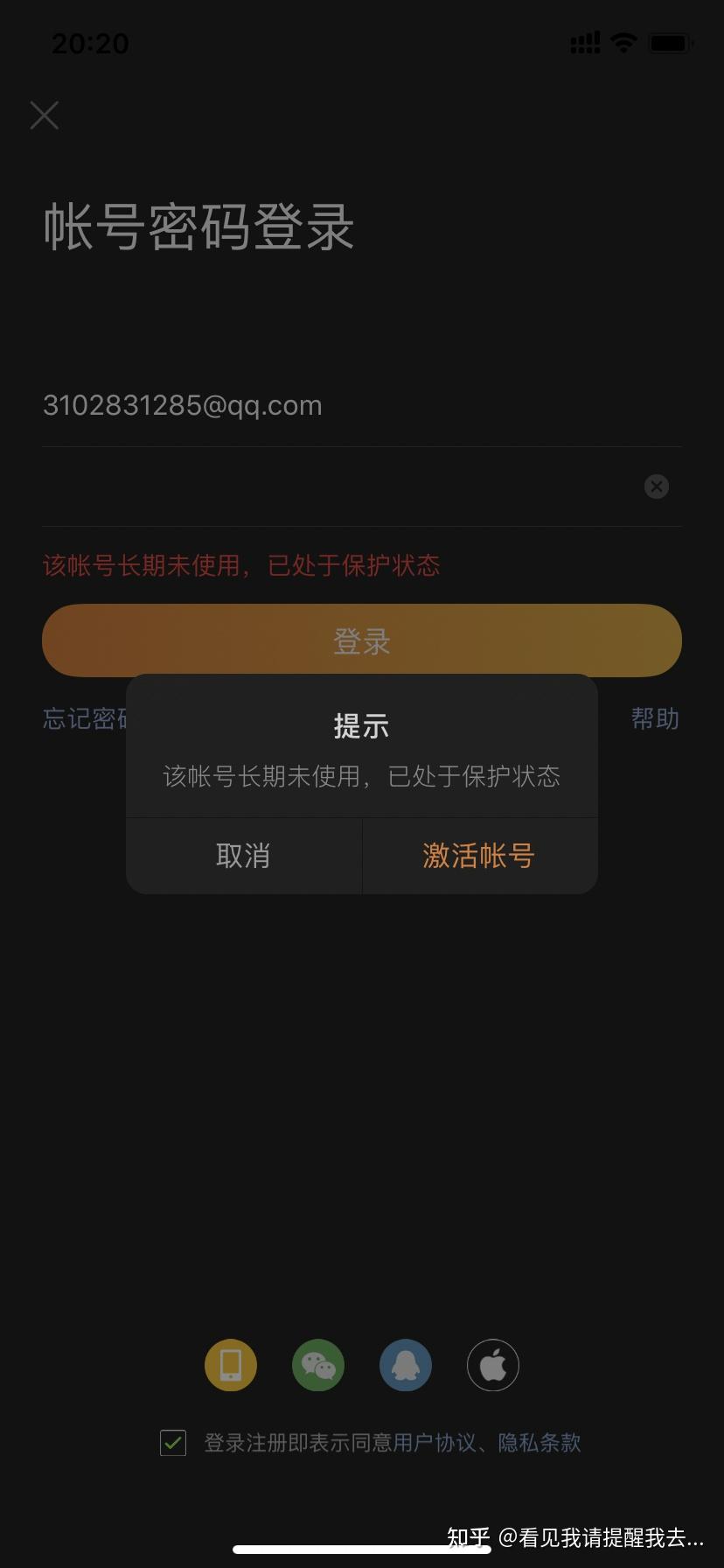
Task: Close the login page with X
Action: pos(44,115)
